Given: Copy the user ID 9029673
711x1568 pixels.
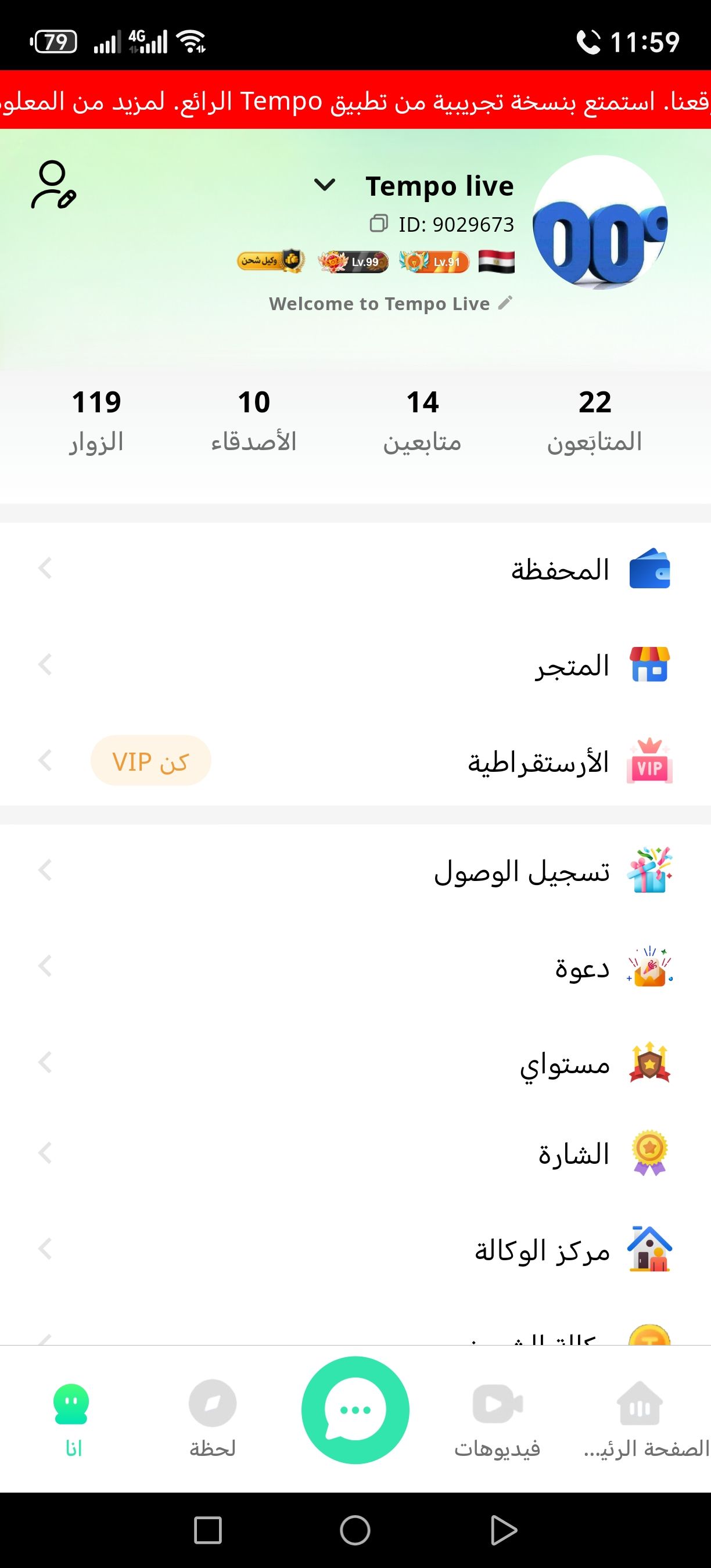Looking at the screenshot, I should 379,224.
